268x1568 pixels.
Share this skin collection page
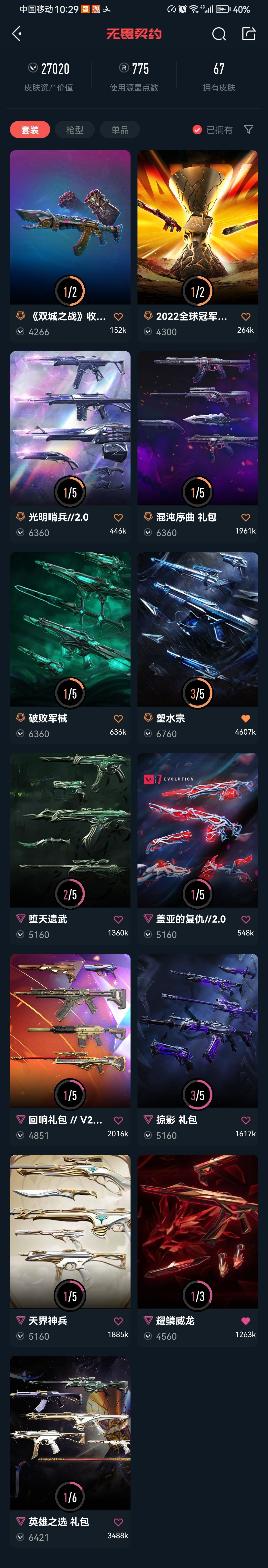248,34
